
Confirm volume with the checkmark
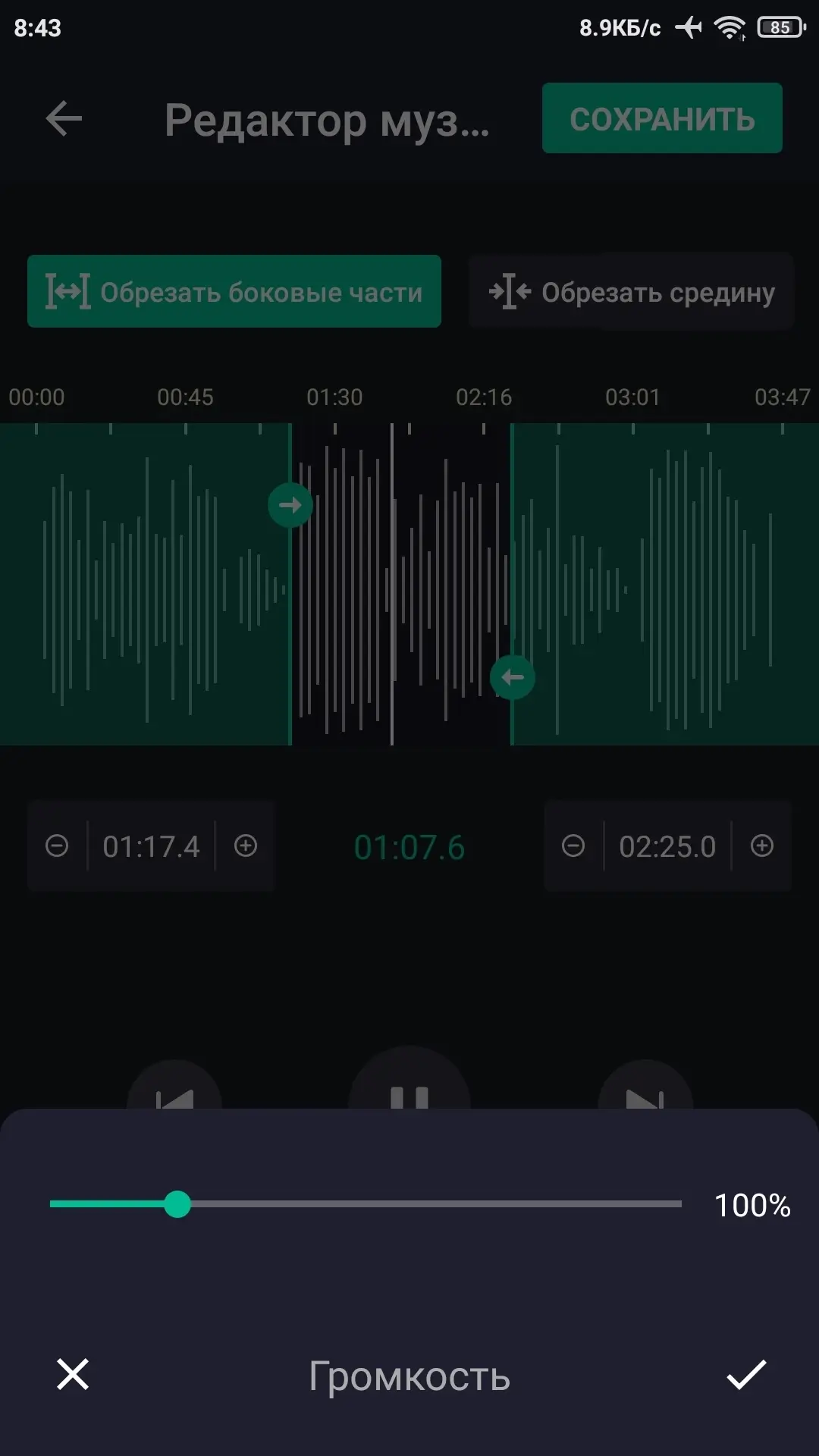746,1374
